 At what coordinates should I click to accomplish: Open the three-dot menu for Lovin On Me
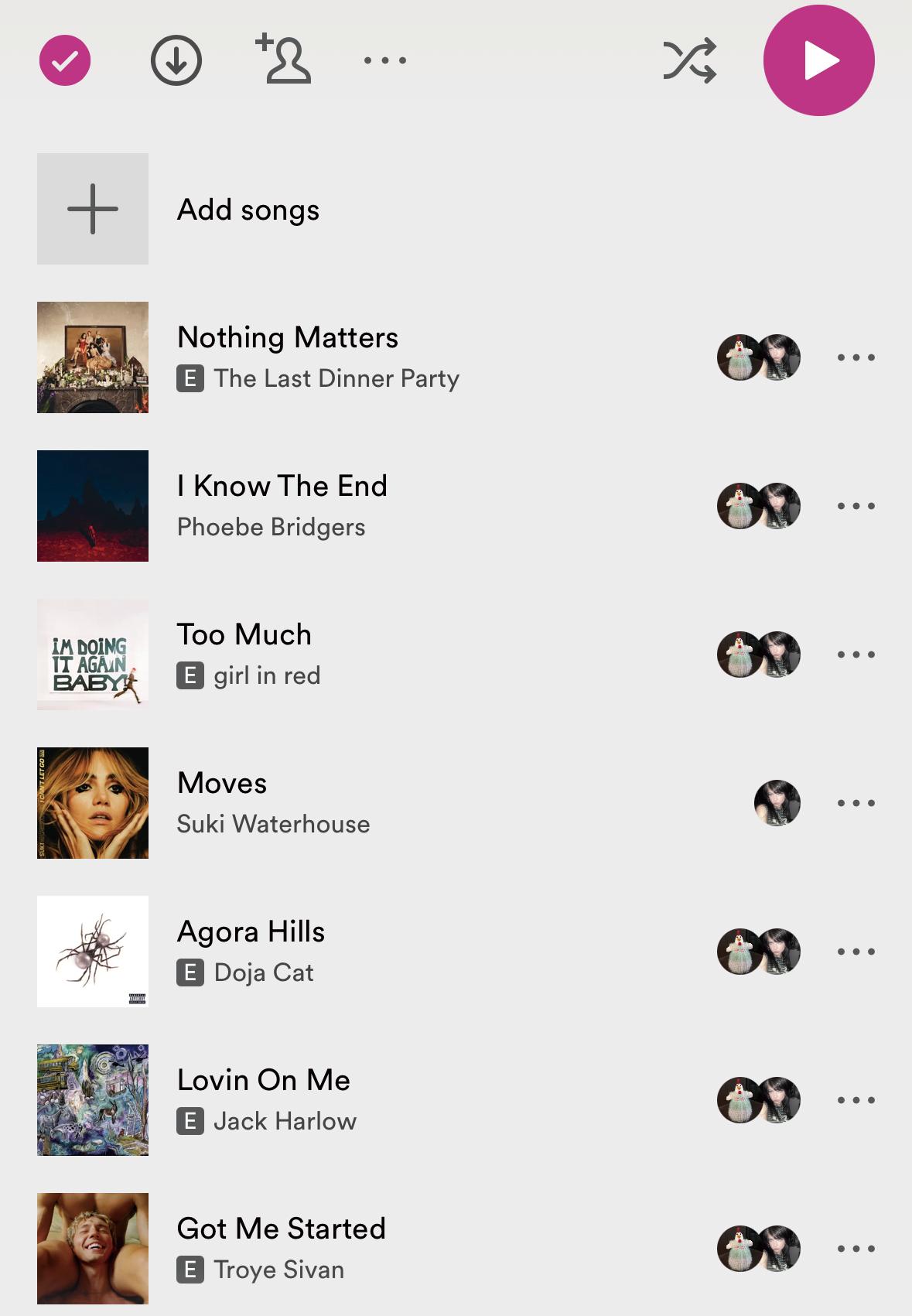[856, 1100]
